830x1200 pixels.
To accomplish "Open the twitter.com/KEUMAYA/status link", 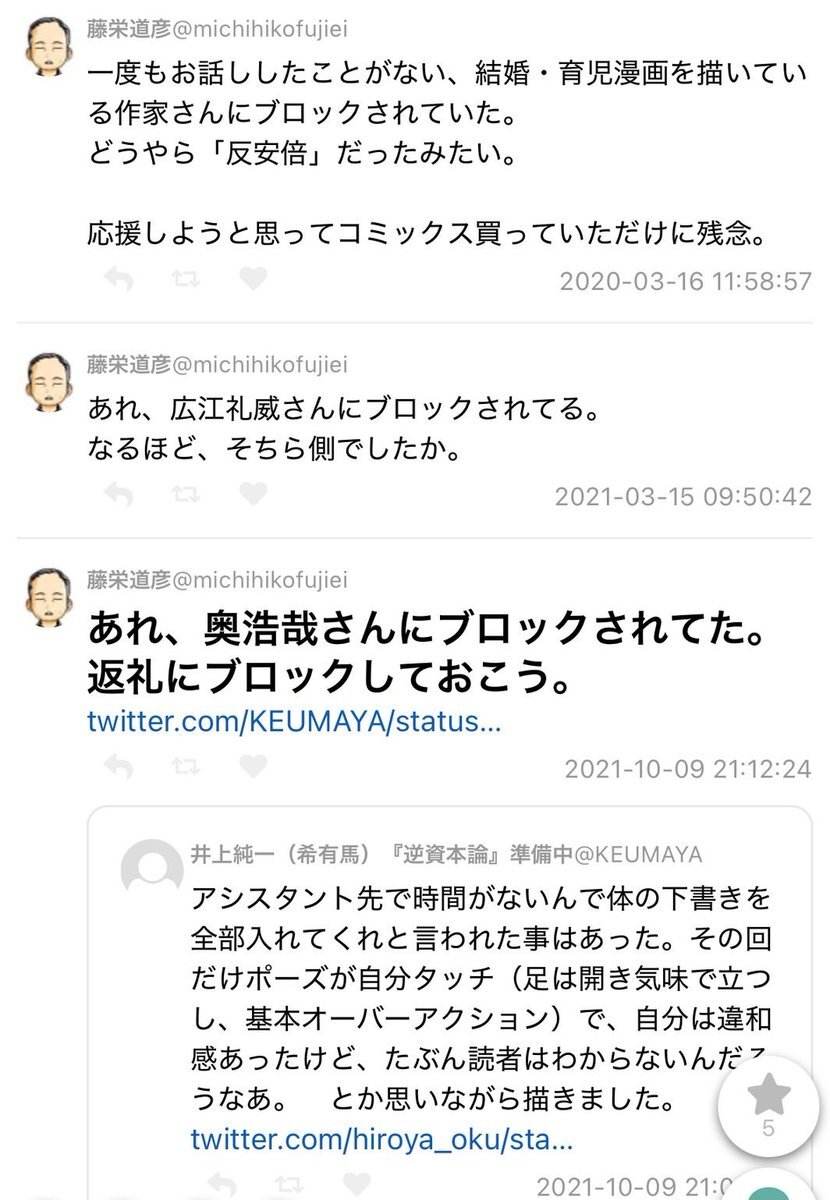I will (294, 721).
